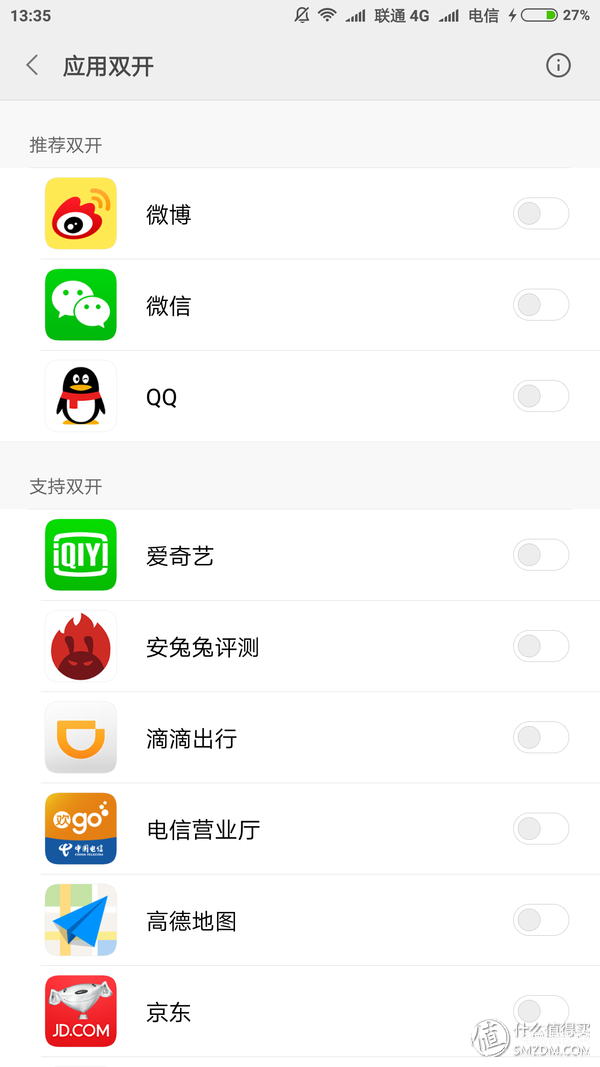
Task: Turn on dual app for 滴滴出行
Action: pyautogui.click(x=541, y=738)
